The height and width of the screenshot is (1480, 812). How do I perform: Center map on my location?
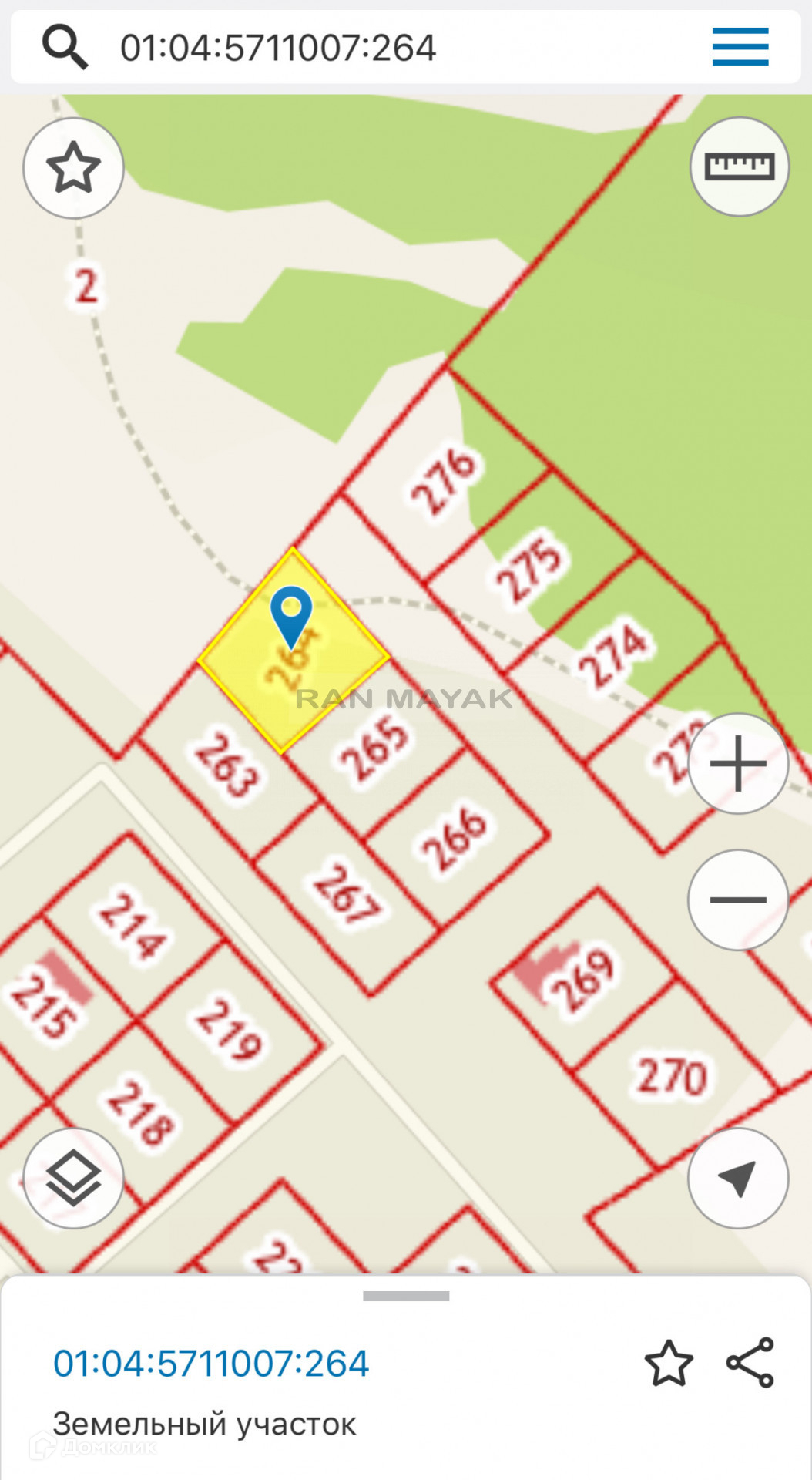click(x=738, y=1178)
